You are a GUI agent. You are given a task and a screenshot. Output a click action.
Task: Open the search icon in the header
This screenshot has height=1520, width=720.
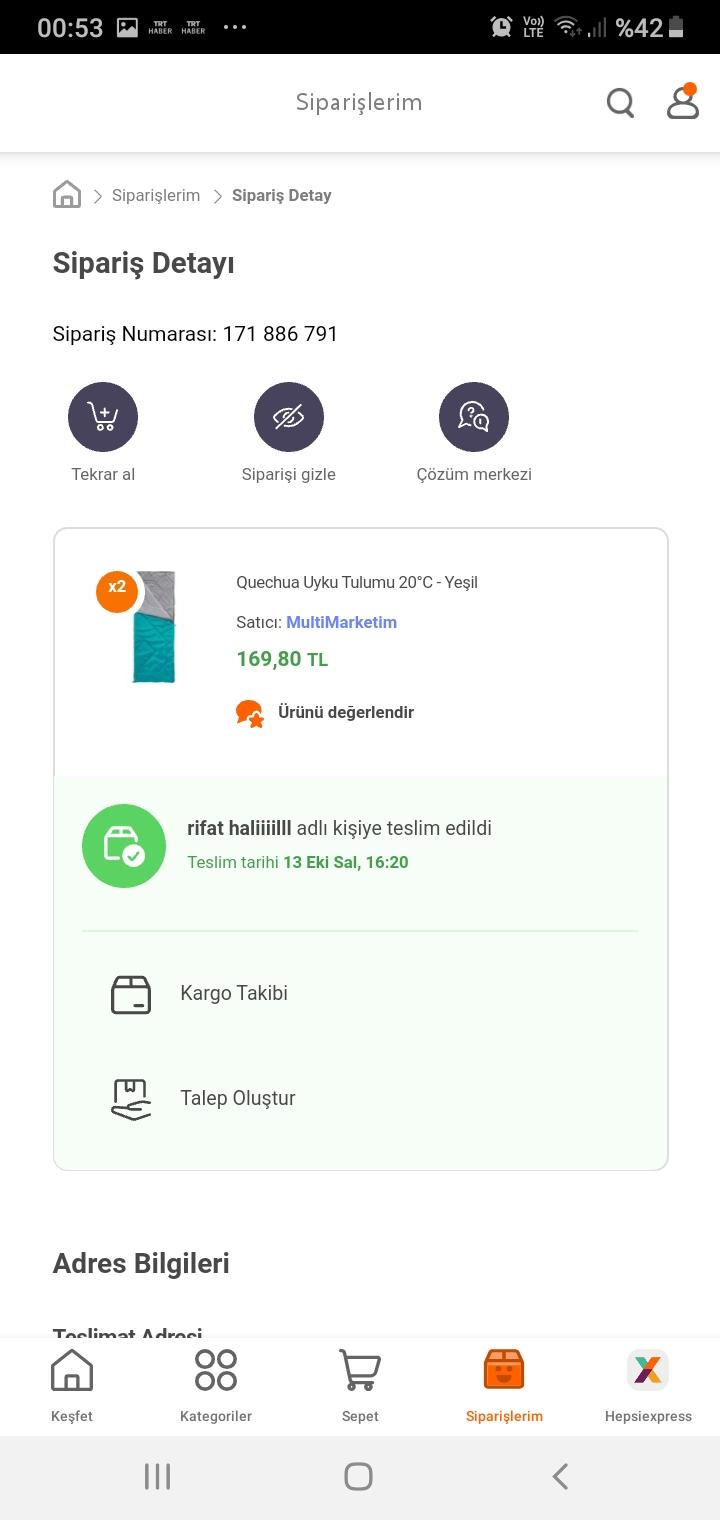(620, 102)
